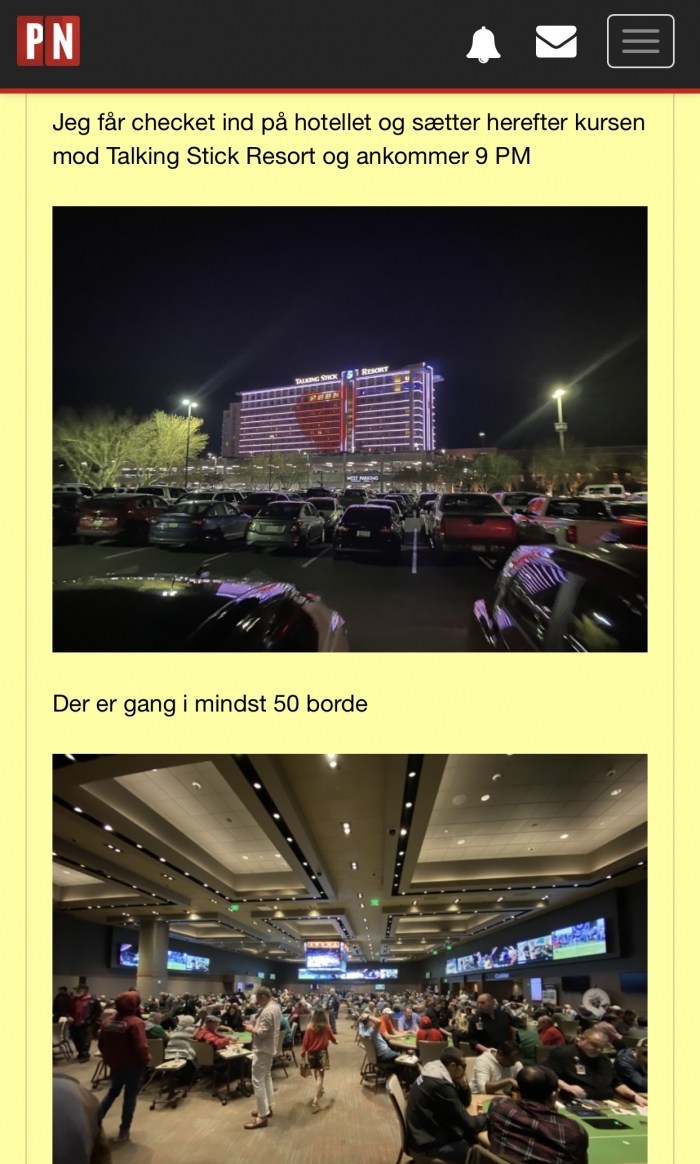This screenshot has width=700, height=1164.
Task: View the Talking Stick Resort night photo
Action: [349, 429]
